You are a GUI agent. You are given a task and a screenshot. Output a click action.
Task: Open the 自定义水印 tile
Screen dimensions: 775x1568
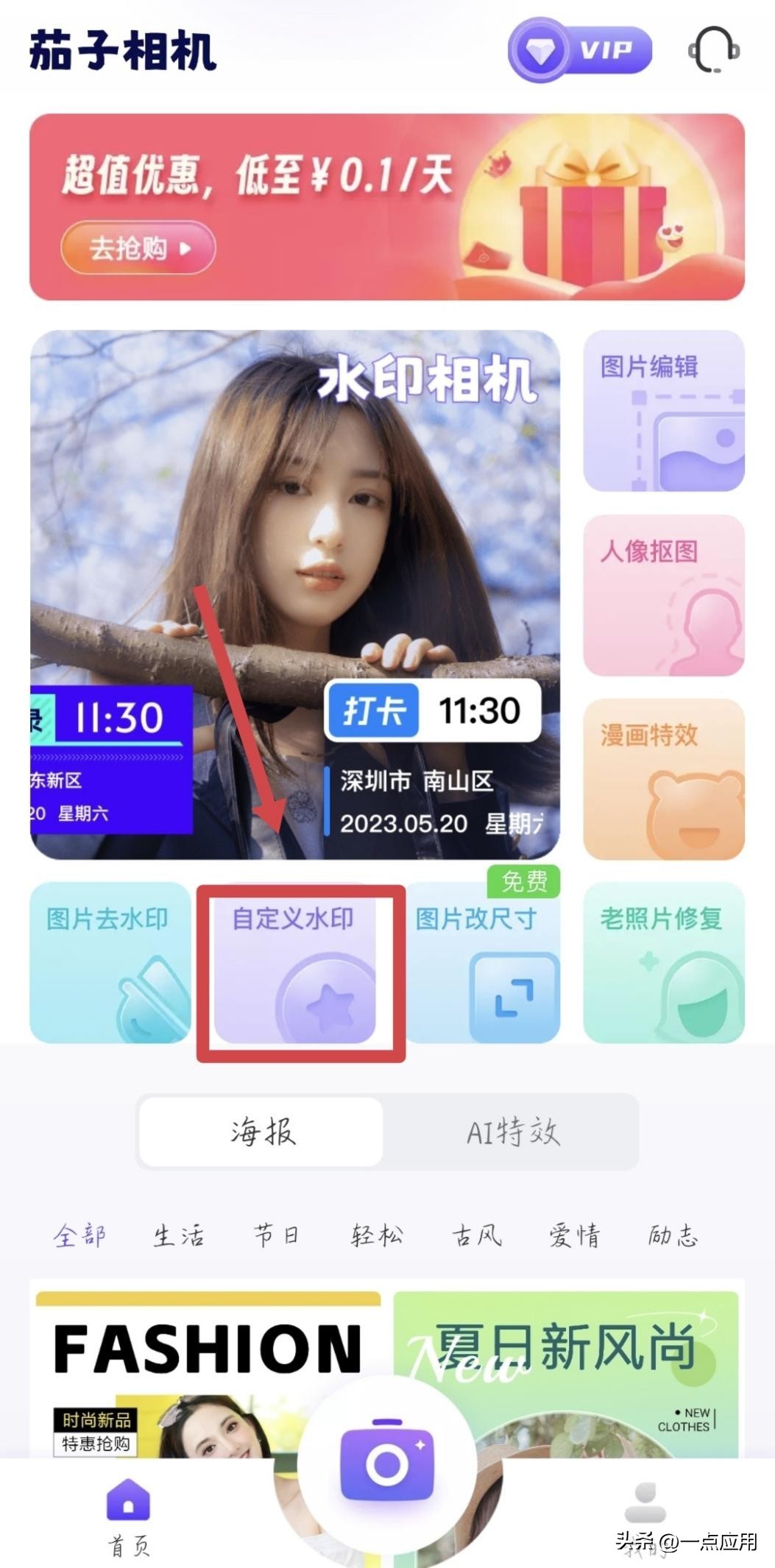pos(296,964)
